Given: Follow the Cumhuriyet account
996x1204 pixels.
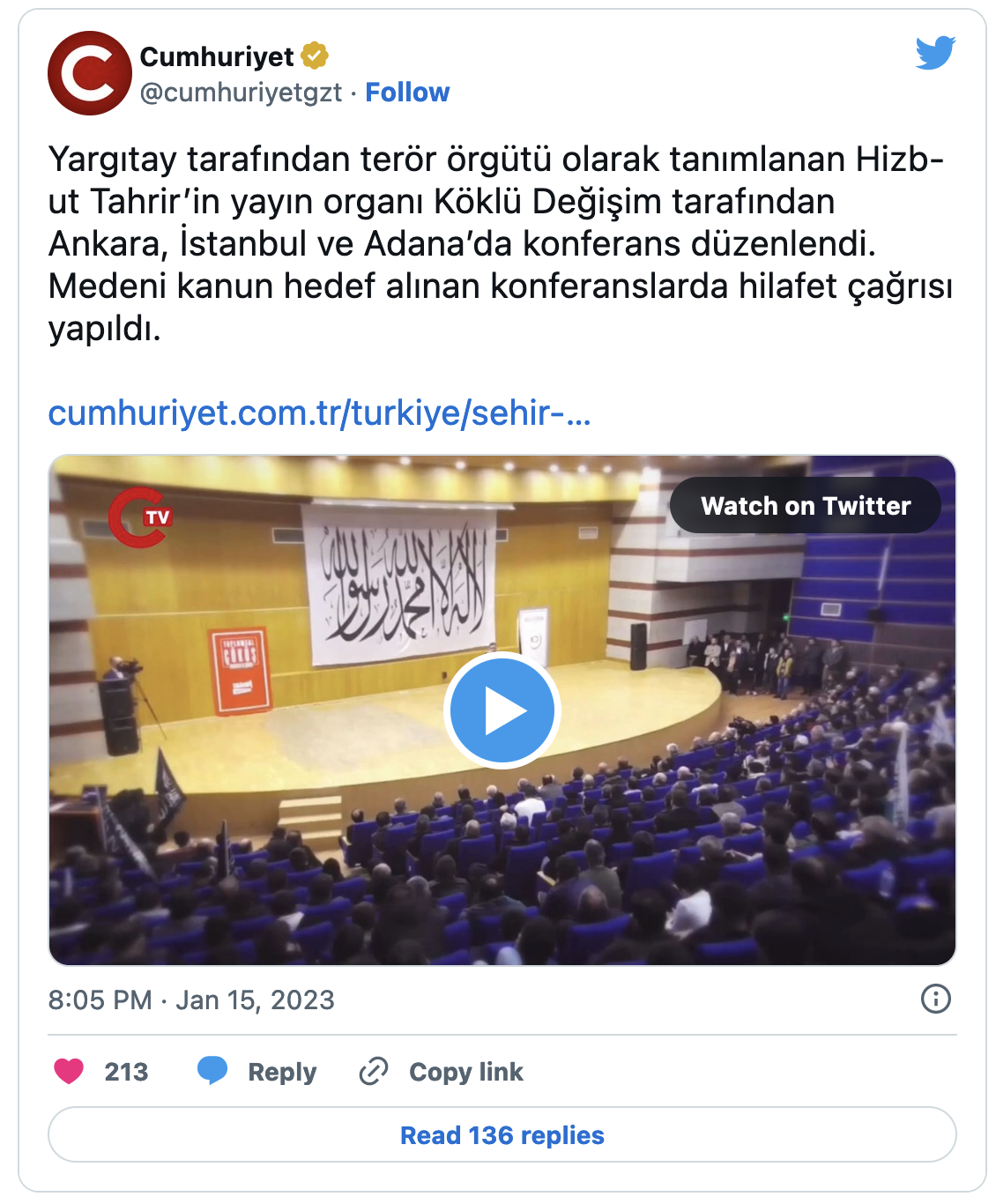Looking at the screenshot, I should (407, 92).
